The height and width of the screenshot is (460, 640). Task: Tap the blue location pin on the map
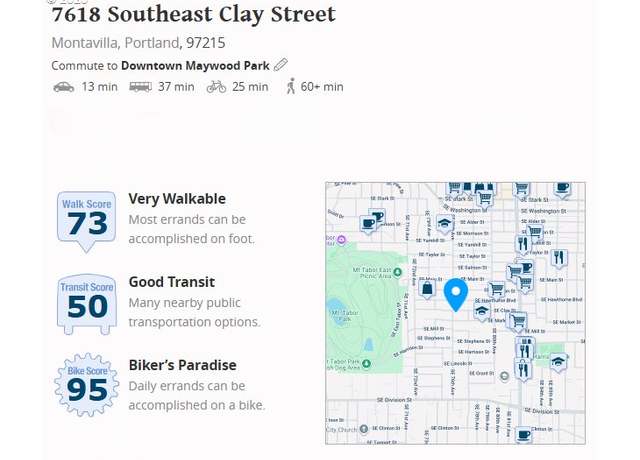click(x=456, y=294)
